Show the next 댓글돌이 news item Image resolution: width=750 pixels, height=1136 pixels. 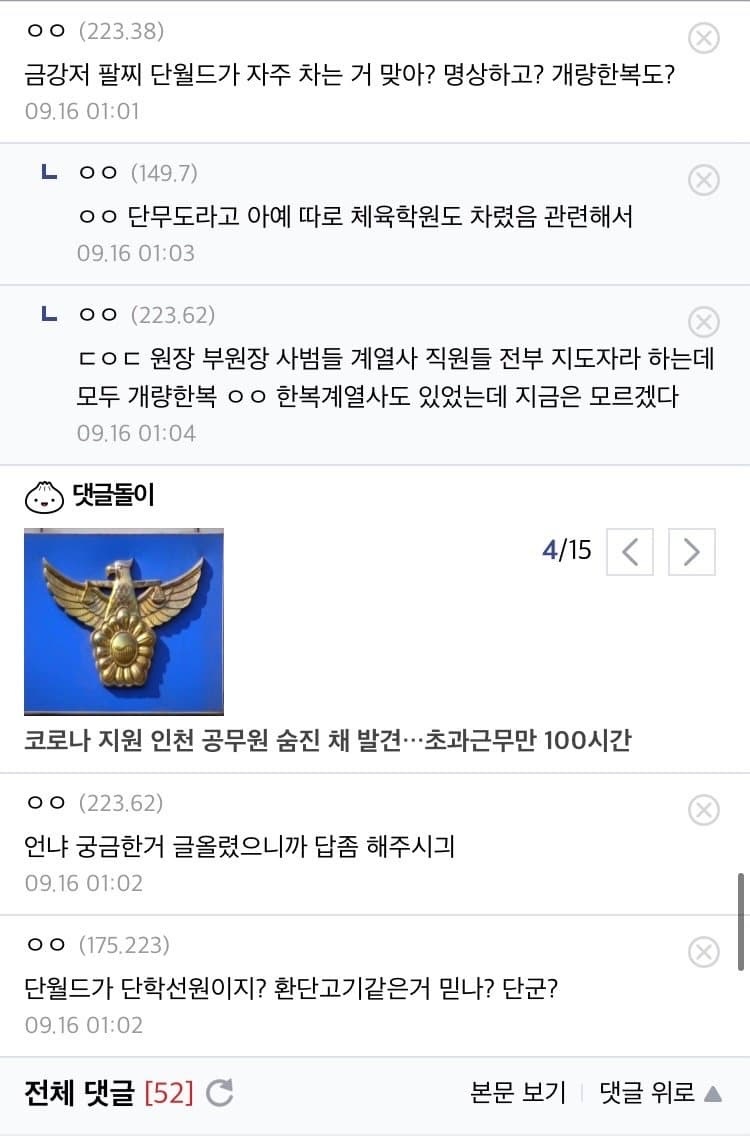click(x=691, y=552)
